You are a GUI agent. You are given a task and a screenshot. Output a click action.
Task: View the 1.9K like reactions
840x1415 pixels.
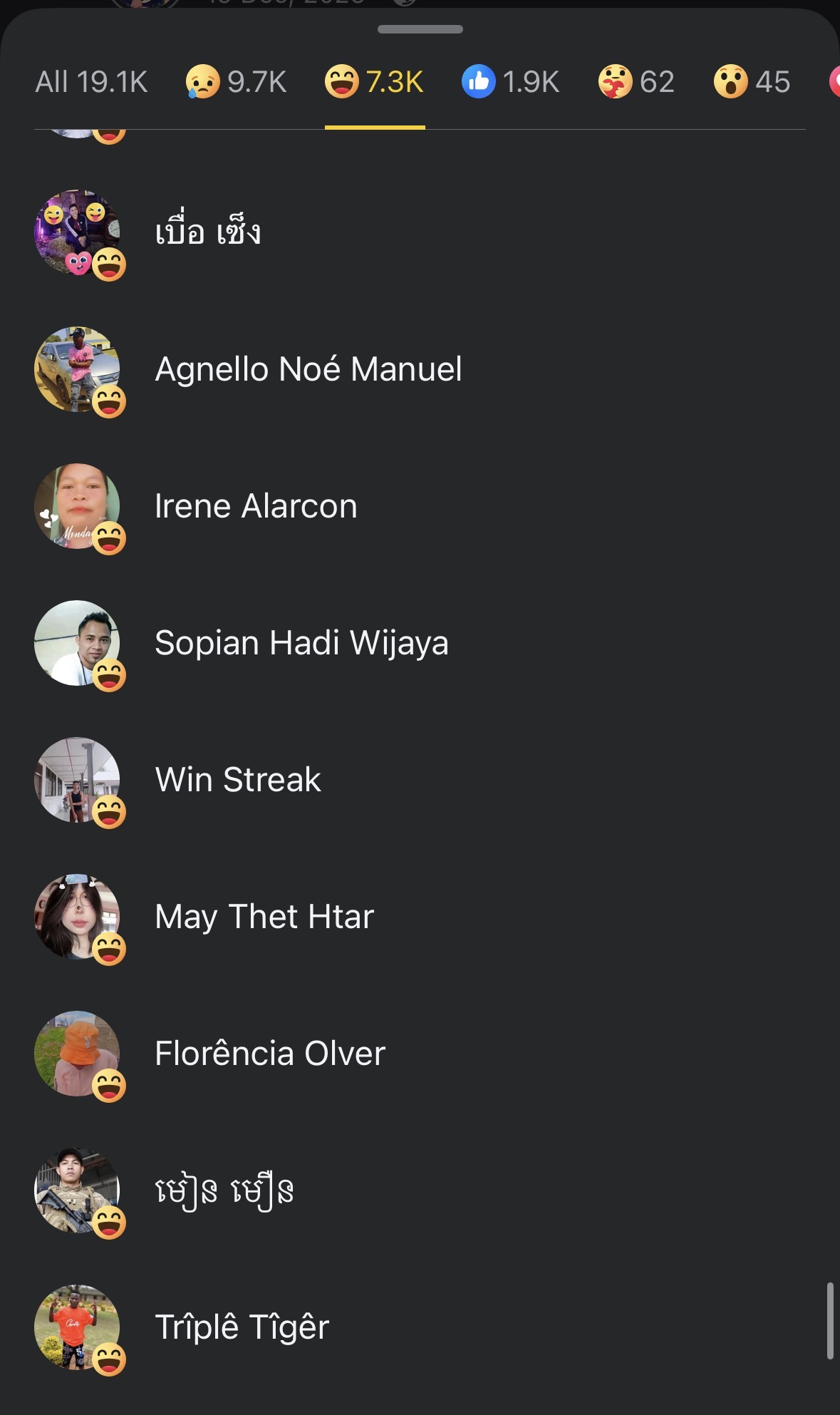coord(510,82)
